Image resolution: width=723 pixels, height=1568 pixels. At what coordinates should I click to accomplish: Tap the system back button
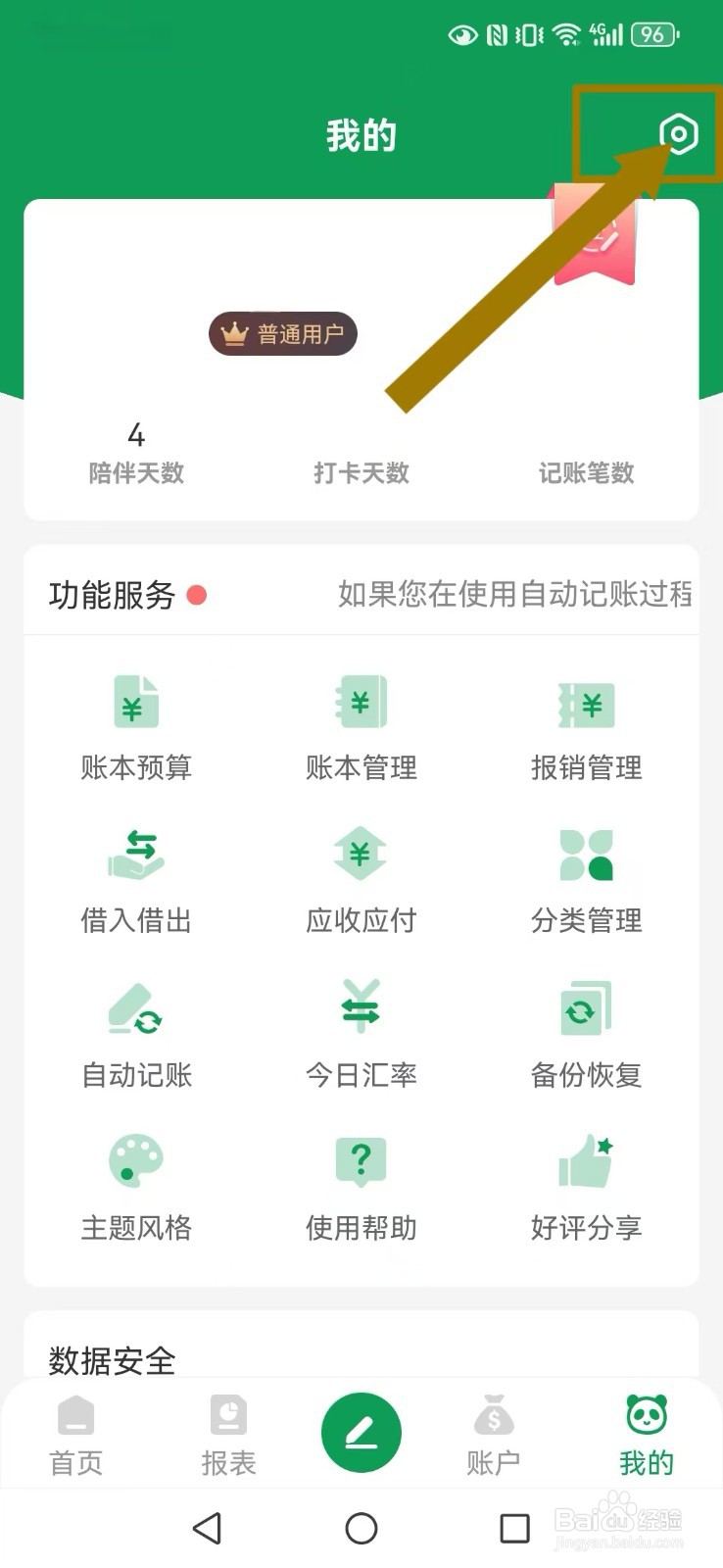[x=207, y=1528]
